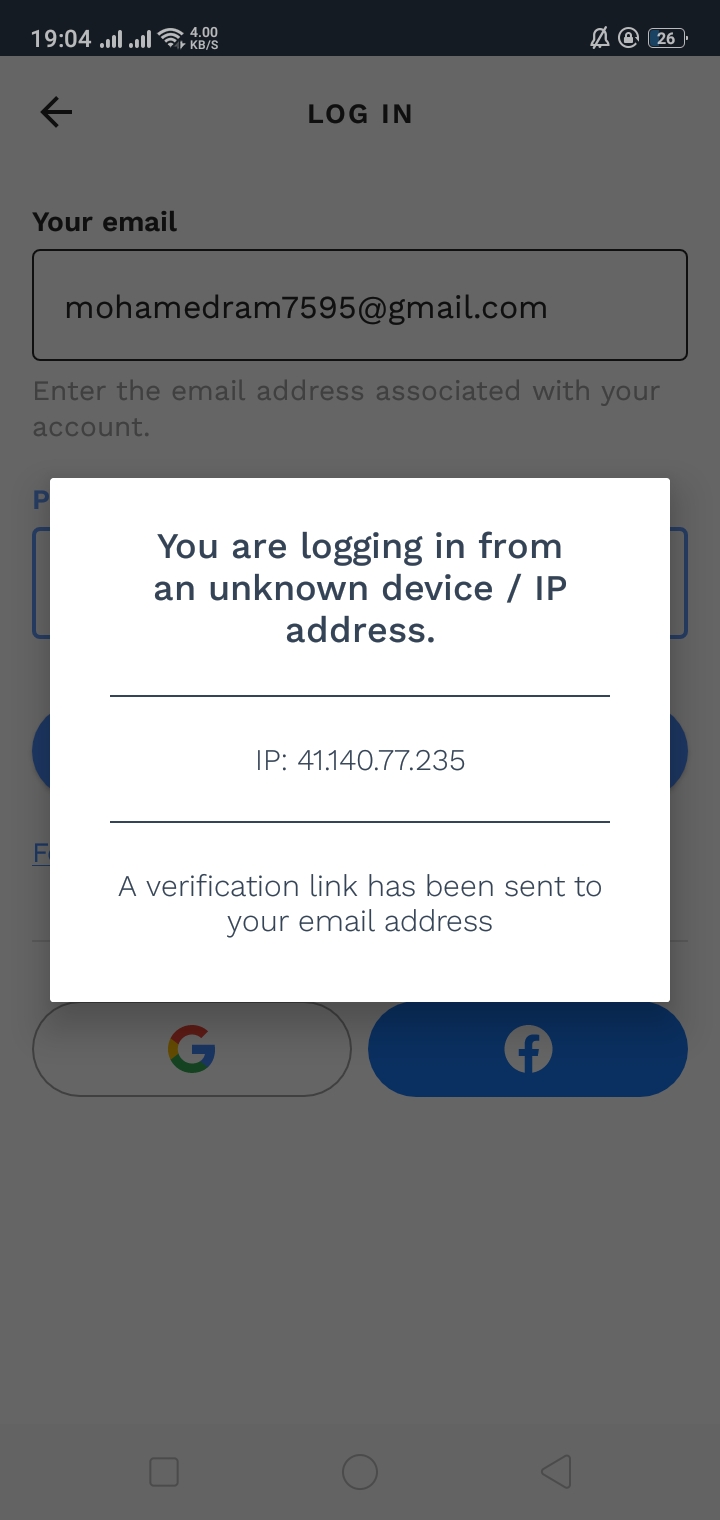
Task: Sign in with the Facebook button
Action: point(528,1049)
